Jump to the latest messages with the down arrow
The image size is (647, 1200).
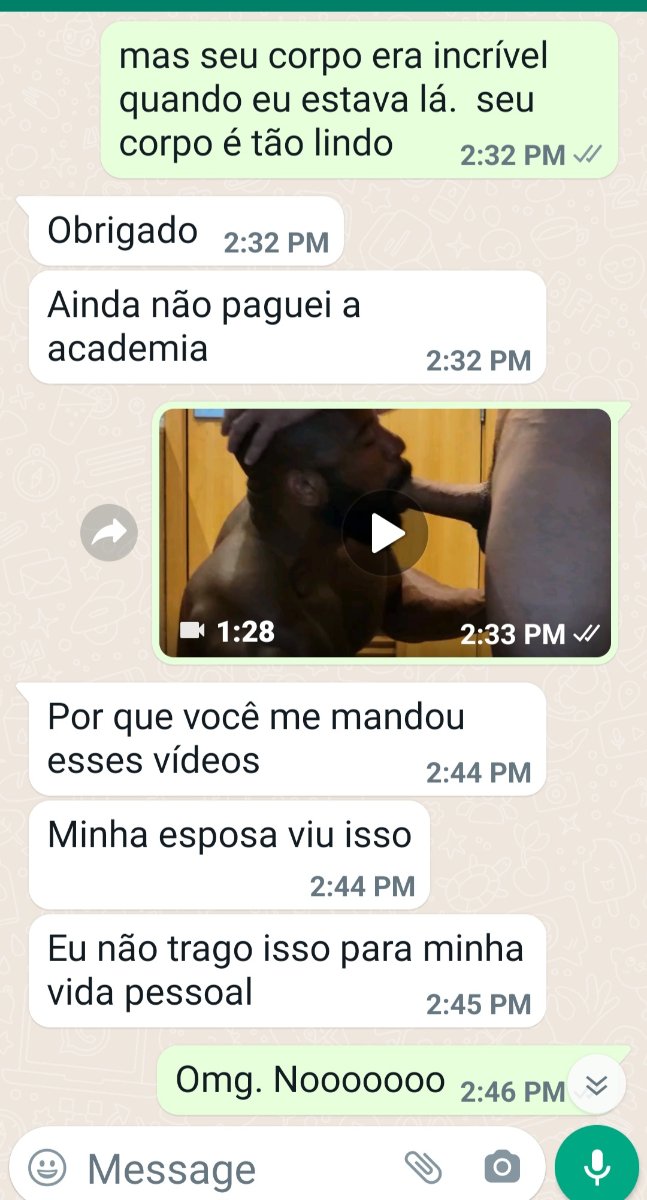tap(596, 1084)
